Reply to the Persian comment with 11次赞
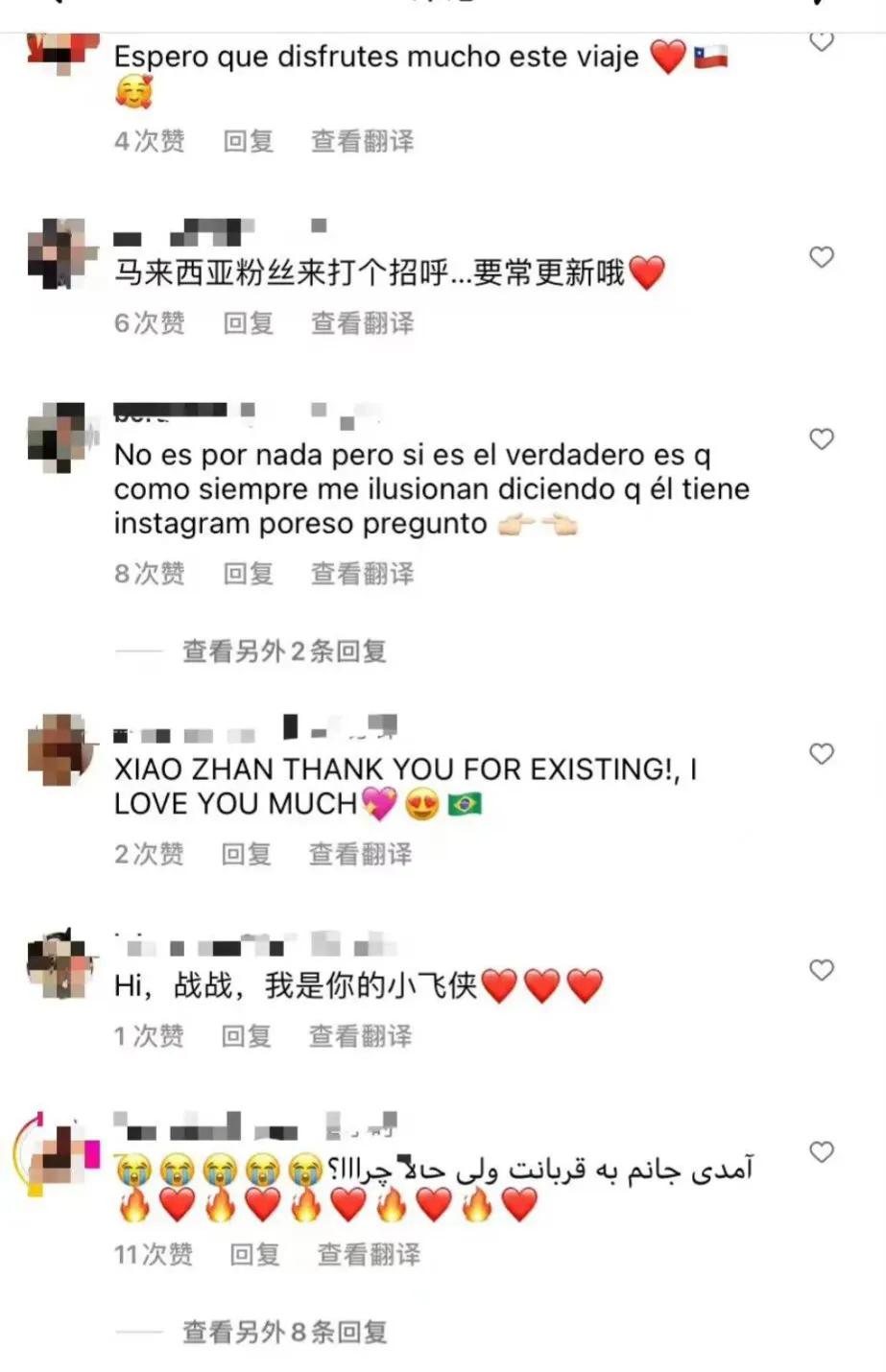Image resolution: width=886 pixels, height=1372 pixels. [x=254, y=1254]
